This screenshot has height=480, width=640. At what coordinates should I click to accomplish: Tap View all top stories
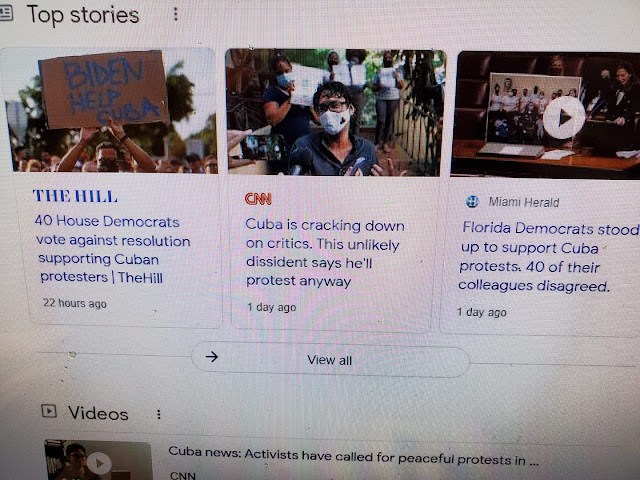click(x=330, y=360)
